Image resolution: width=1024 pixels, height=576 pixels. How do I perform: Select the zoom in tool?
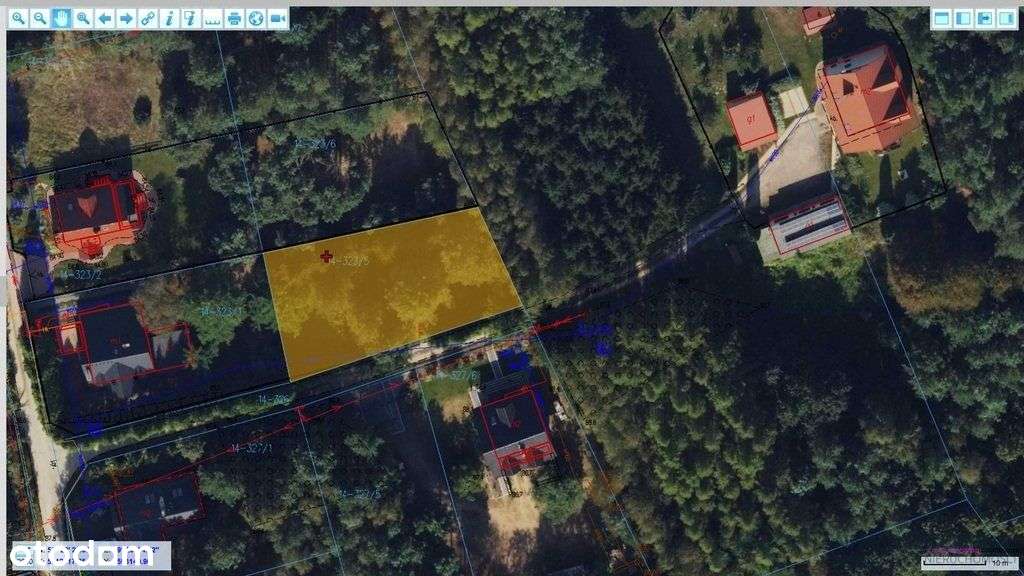[x=18, y=18]
